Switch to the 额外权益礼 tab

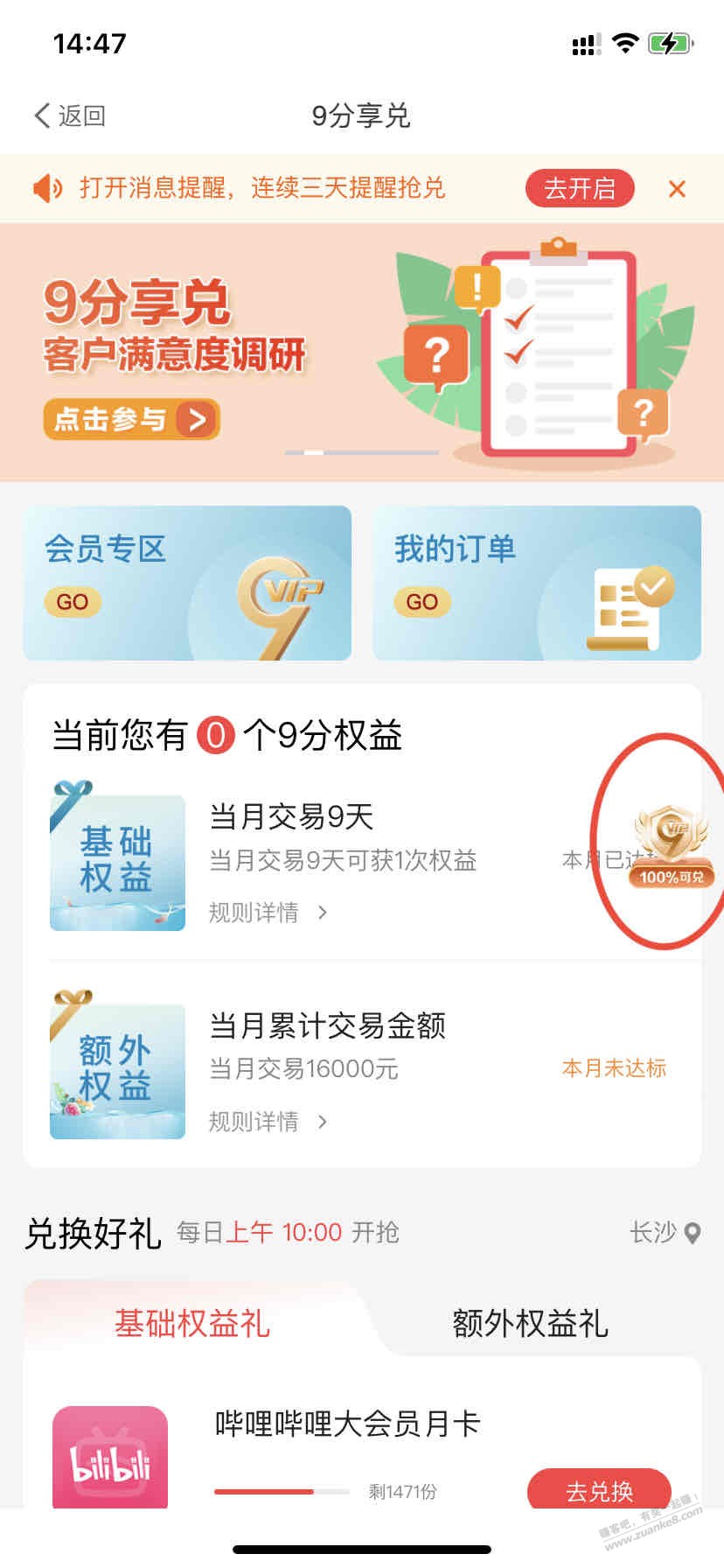pyautogui.click(x=530, y=1323)
